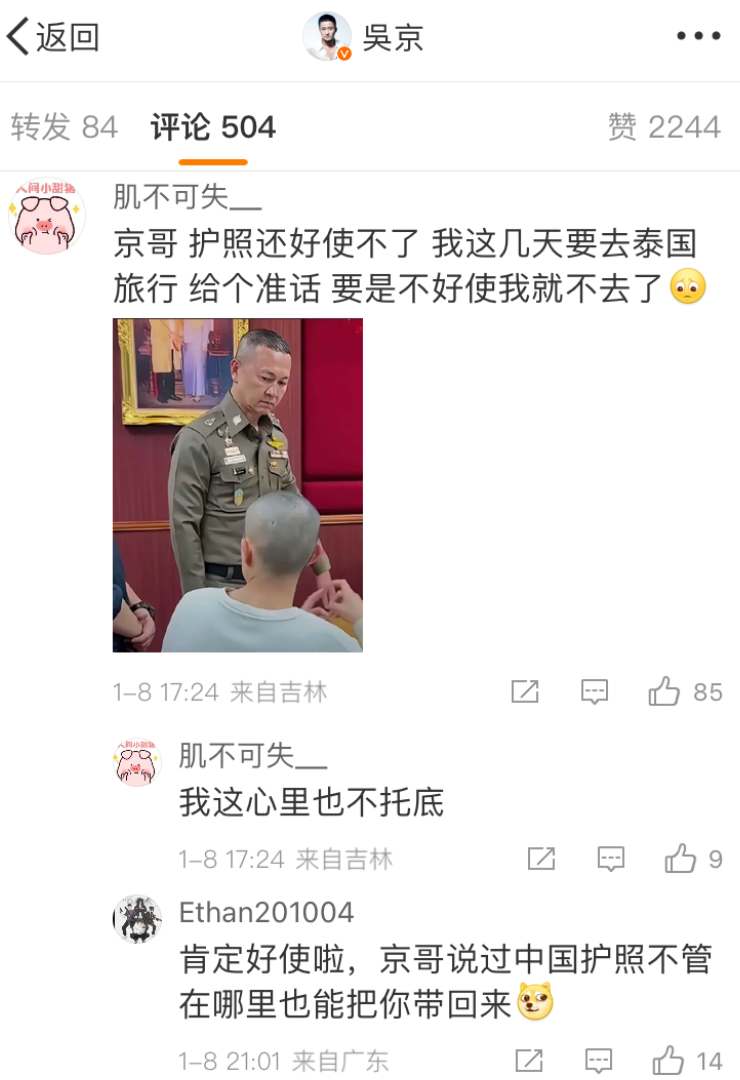View Ethan201004's profile via username

266,912
